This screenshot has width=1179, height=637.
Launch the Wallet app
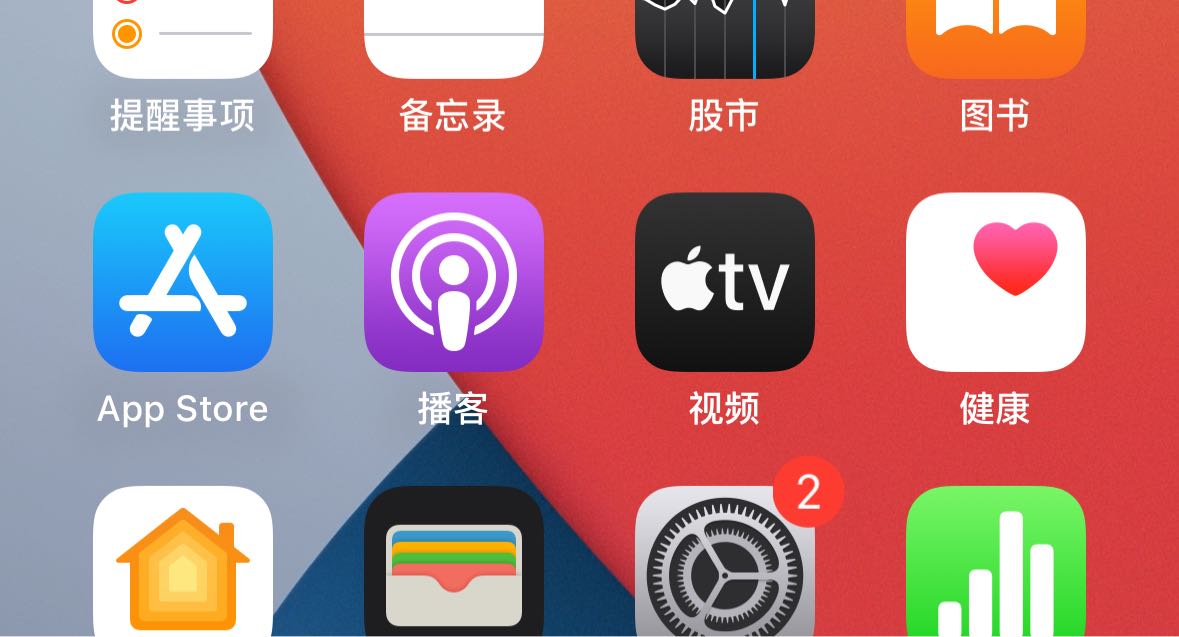[x=454, y=565]
